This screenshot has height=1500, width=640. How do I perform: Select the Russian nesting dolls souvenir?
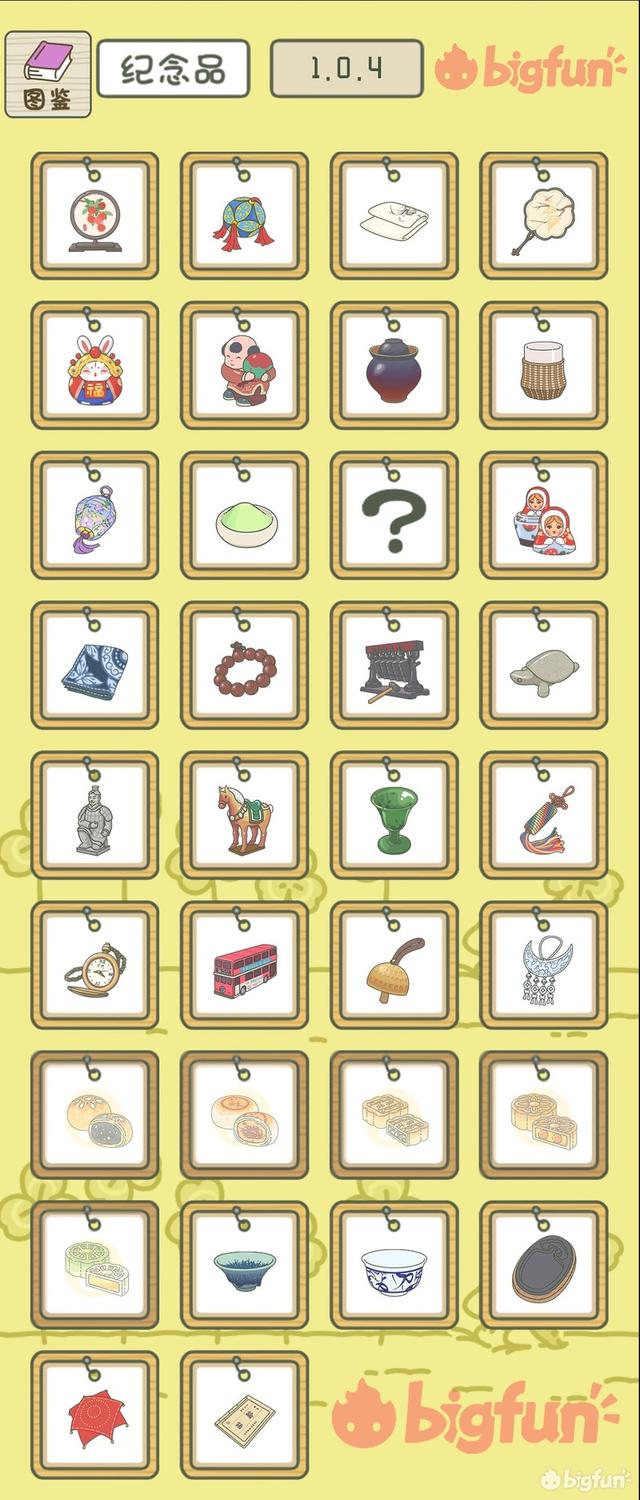(544, 519)
